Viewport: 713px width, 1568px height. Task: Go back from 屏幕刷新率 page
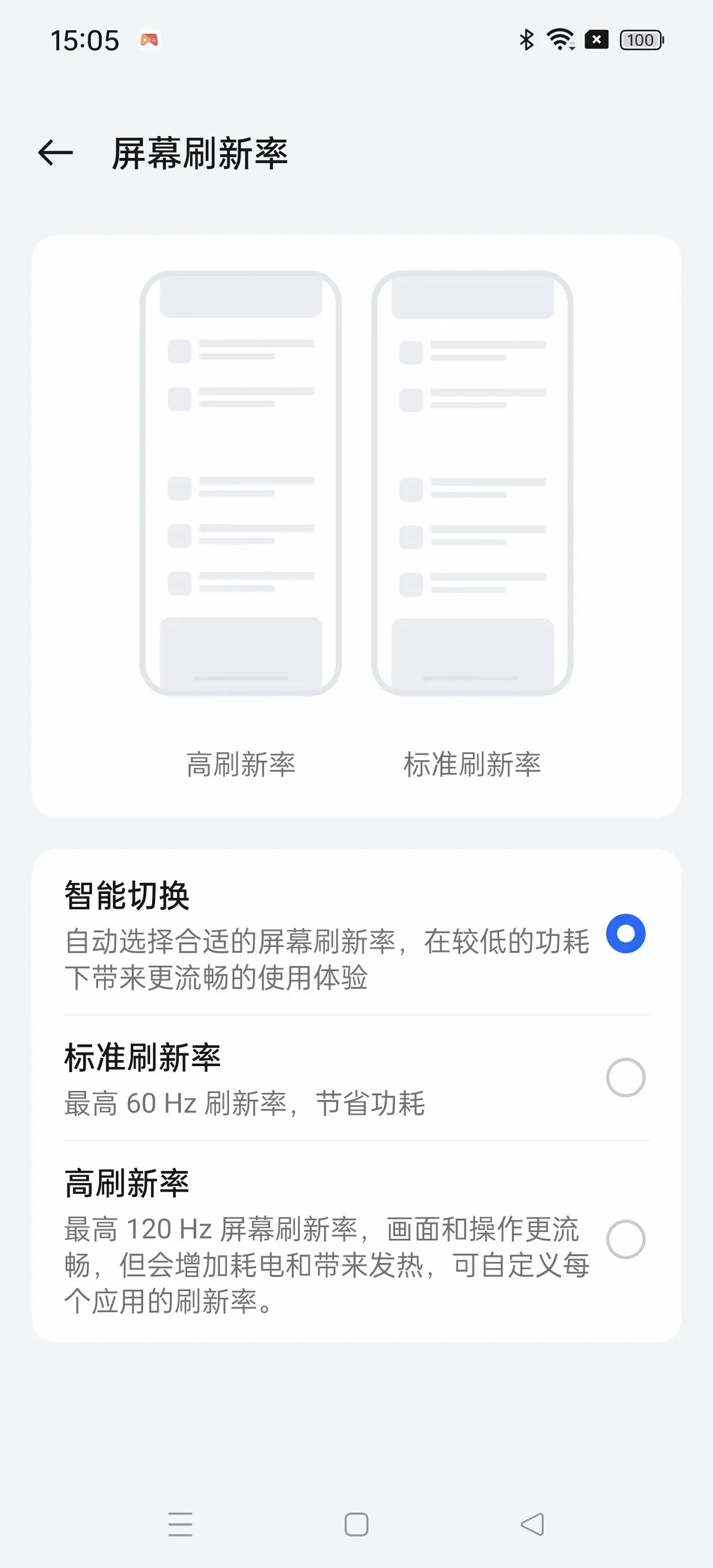tap(55, 152)
